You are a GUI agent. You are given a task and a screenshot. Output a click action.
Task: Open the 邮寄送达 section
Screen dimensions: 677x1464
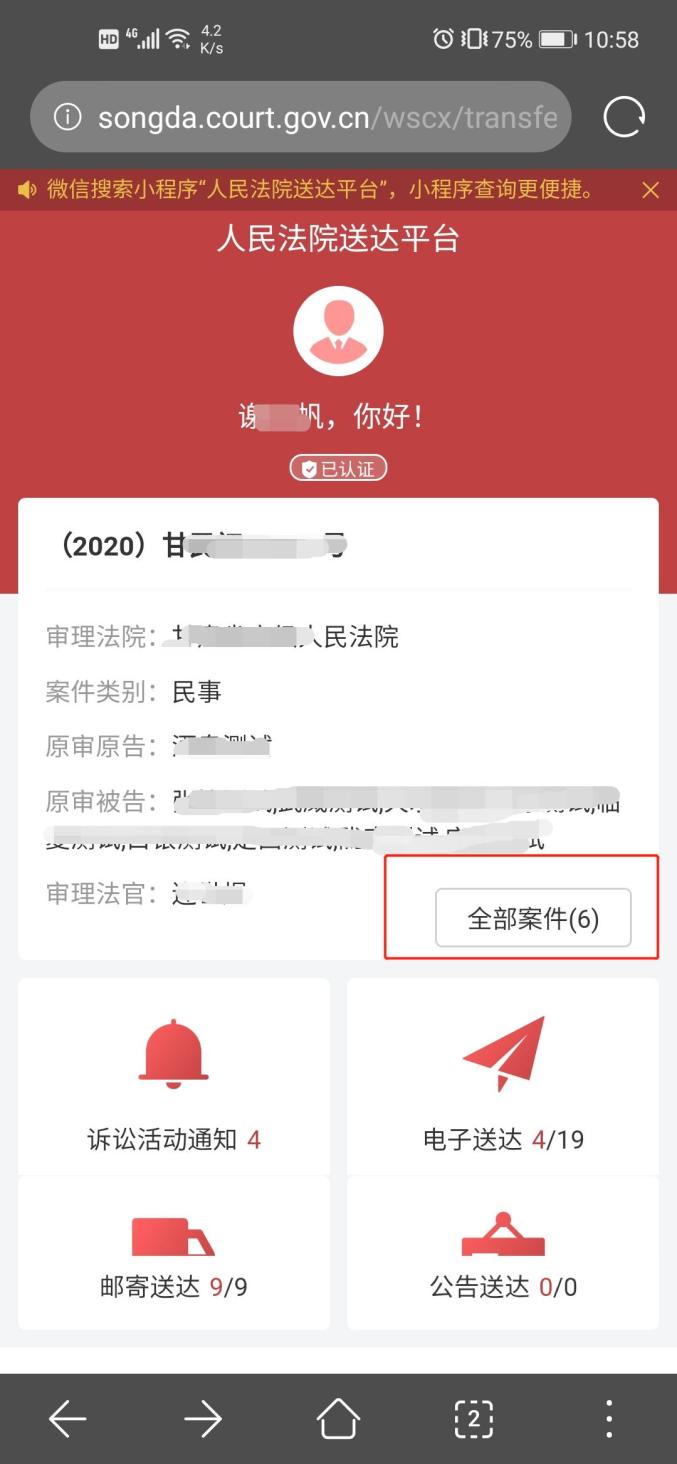(174, 1252)
